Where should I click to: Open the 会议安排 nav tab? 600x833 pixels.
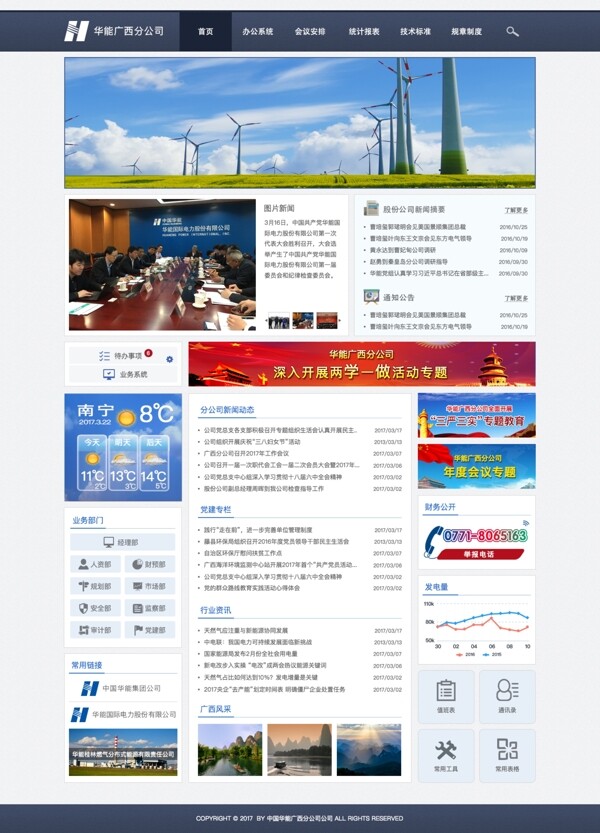(310, 32)
